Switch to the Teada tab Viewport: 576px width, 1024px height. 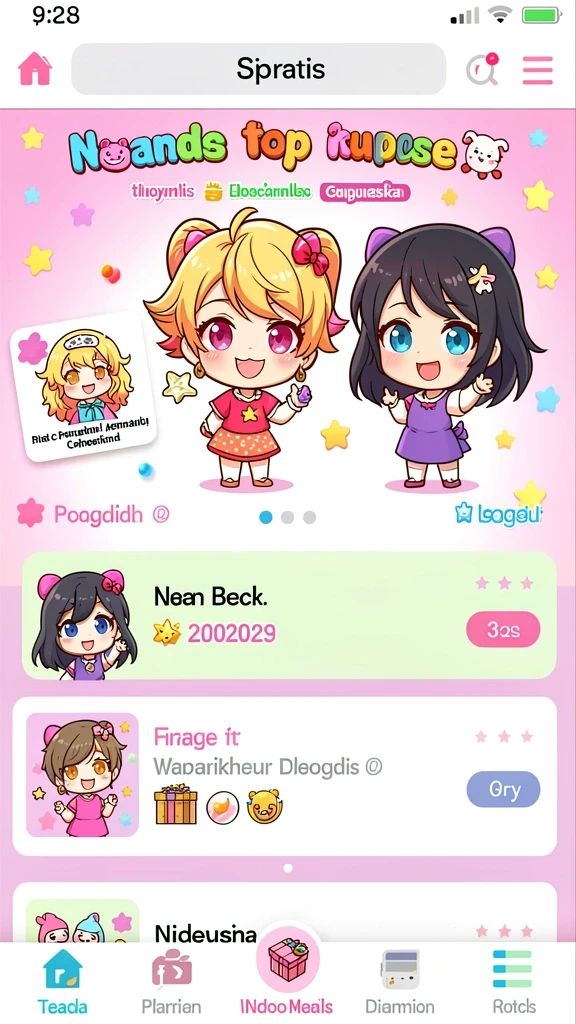click(62, 980)
